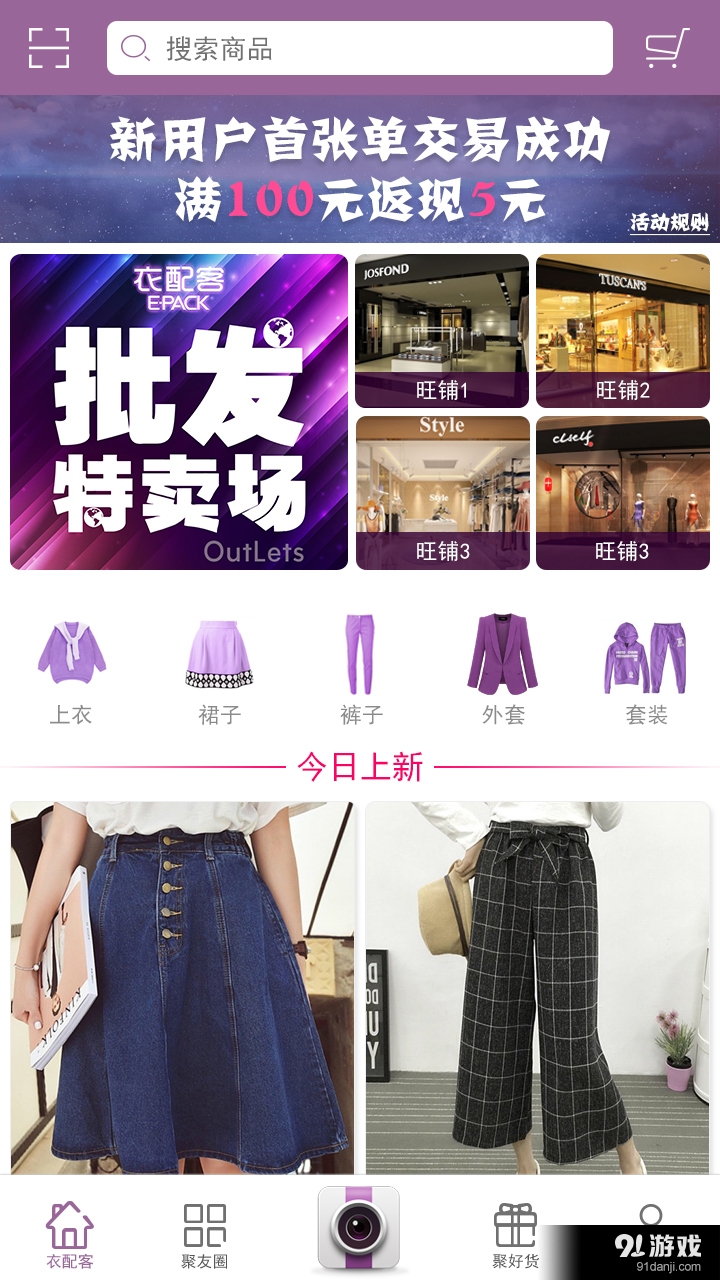
Task: Tap the 搜索商品 search input field
Action: click(x=360, y=47)
